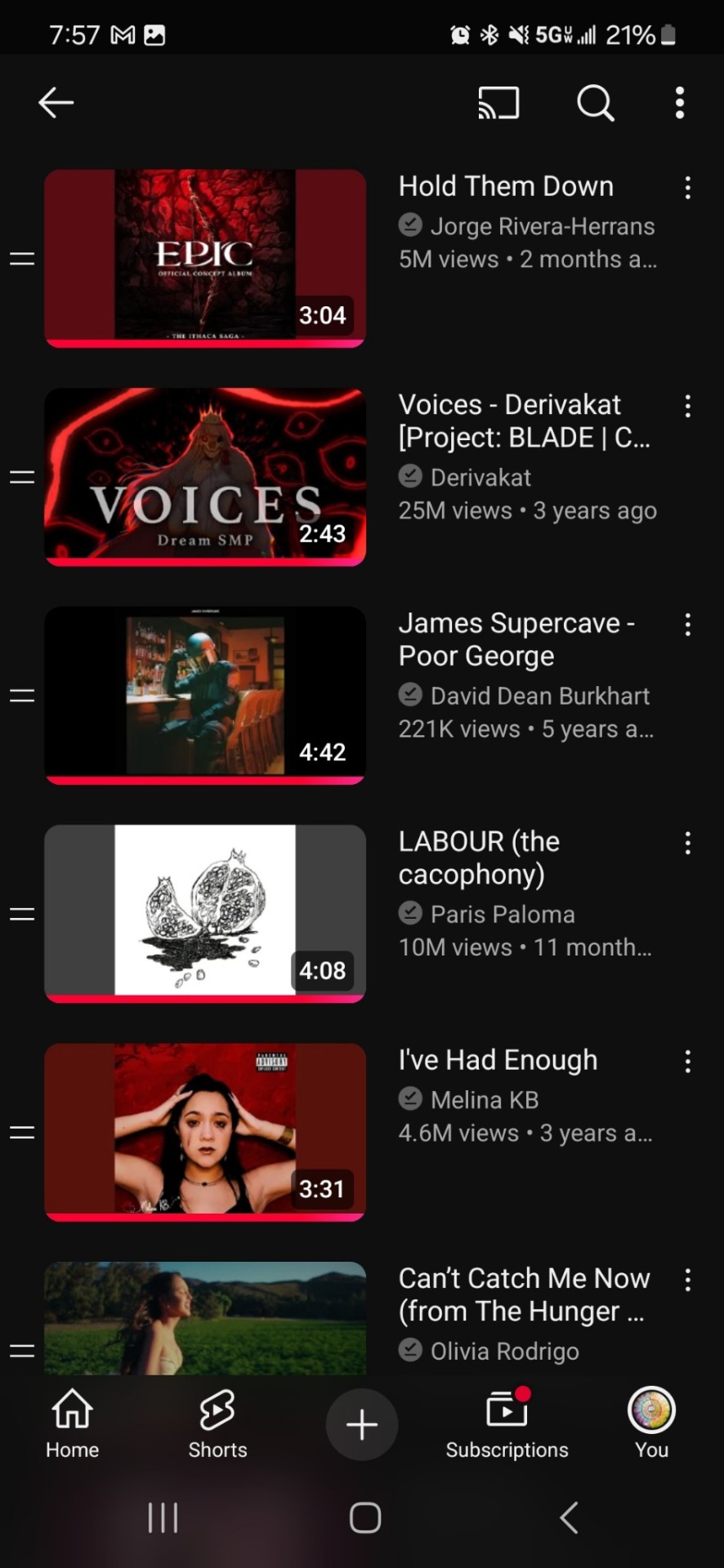Open options for LABOUR (the cacophony)
The image size is (724, 1568).
688,843
